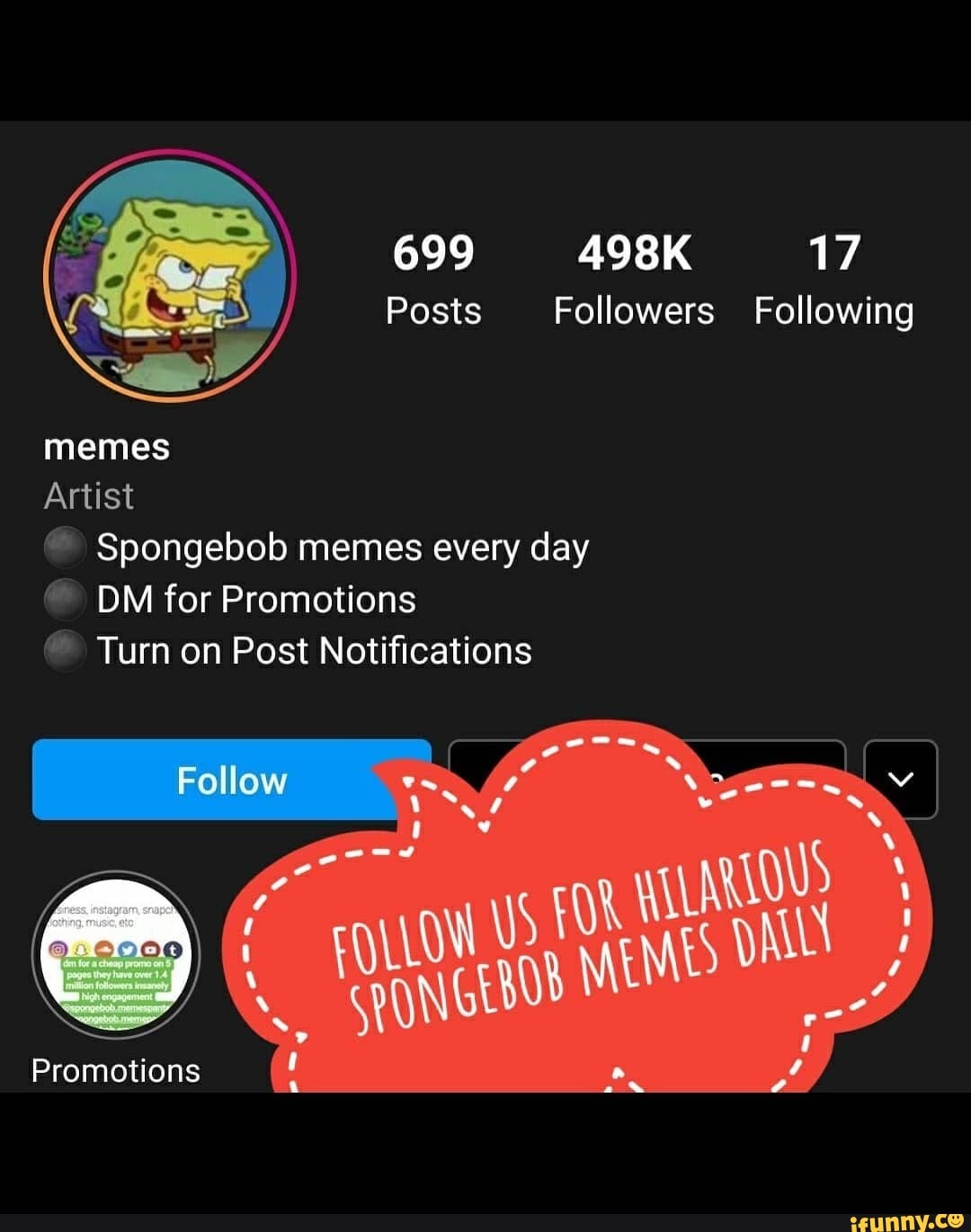Tap the emoji bullet before 'Turn on Post Notifications'
The image size is (971, 1232).
click(x=63, y=650)
